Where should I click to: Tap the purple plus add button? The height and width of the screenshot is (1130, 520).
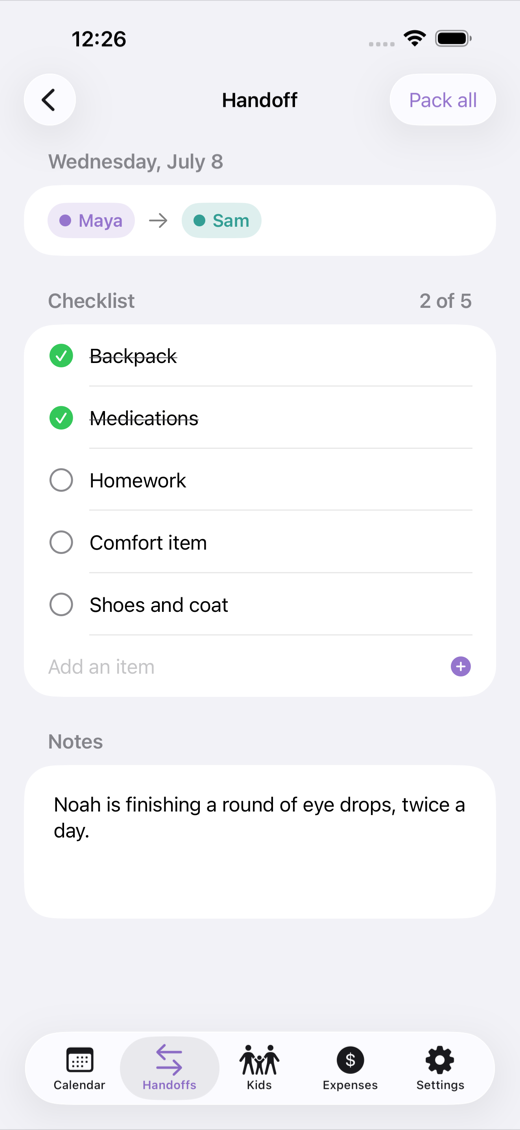461,667
